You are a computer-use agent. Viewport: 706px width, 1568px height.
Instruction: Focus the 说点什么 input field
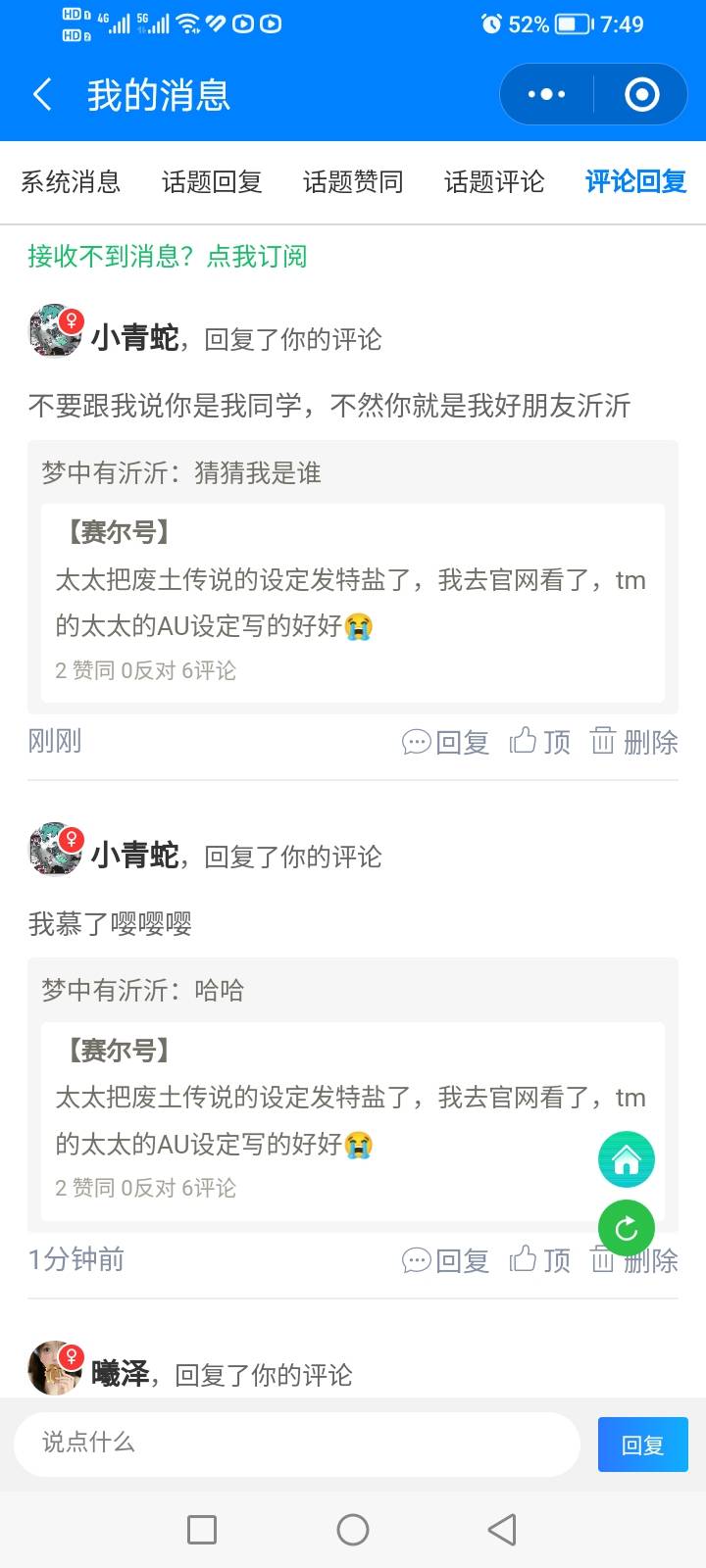coord(294,1444)
